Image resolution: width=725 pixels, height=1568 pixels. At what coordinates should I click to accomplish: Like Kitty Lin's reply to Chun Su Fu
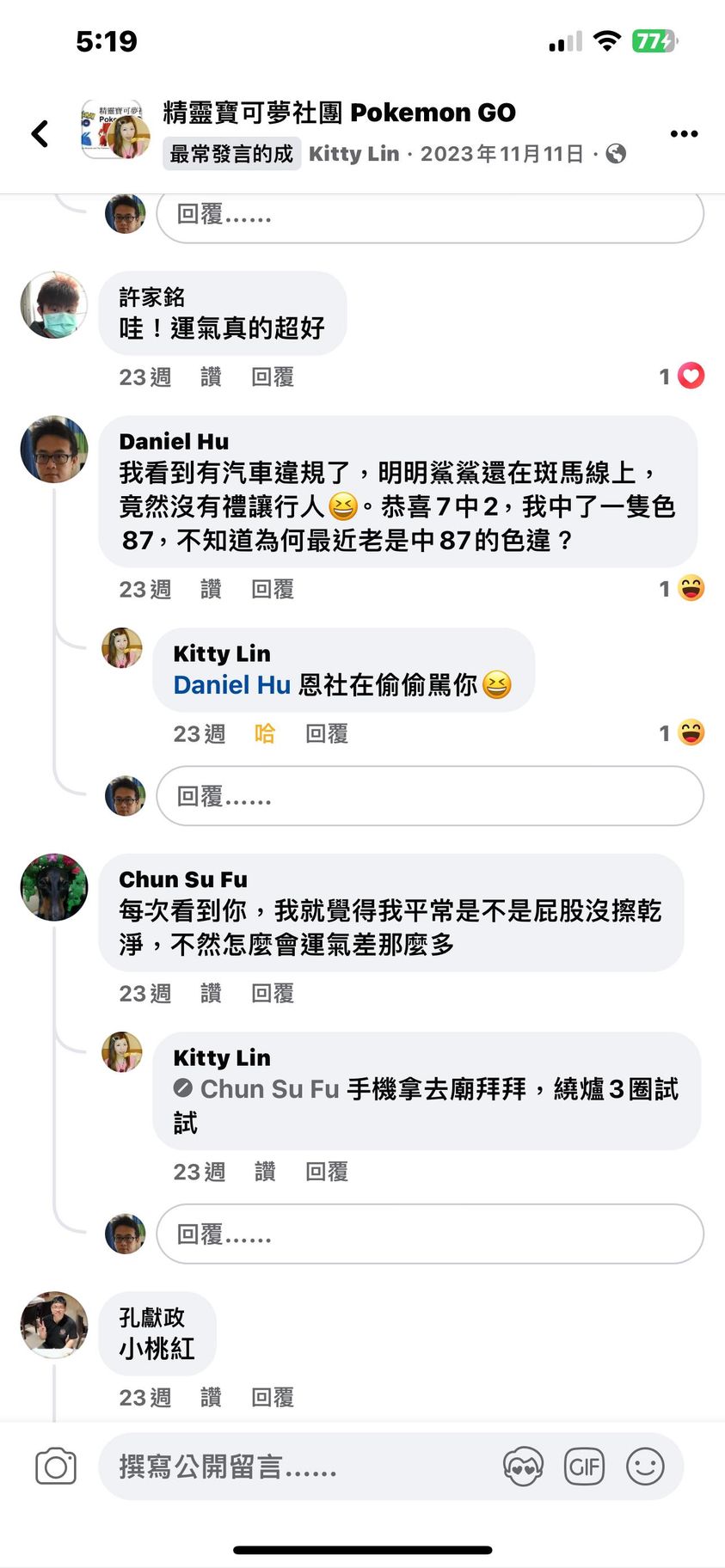265,1172
